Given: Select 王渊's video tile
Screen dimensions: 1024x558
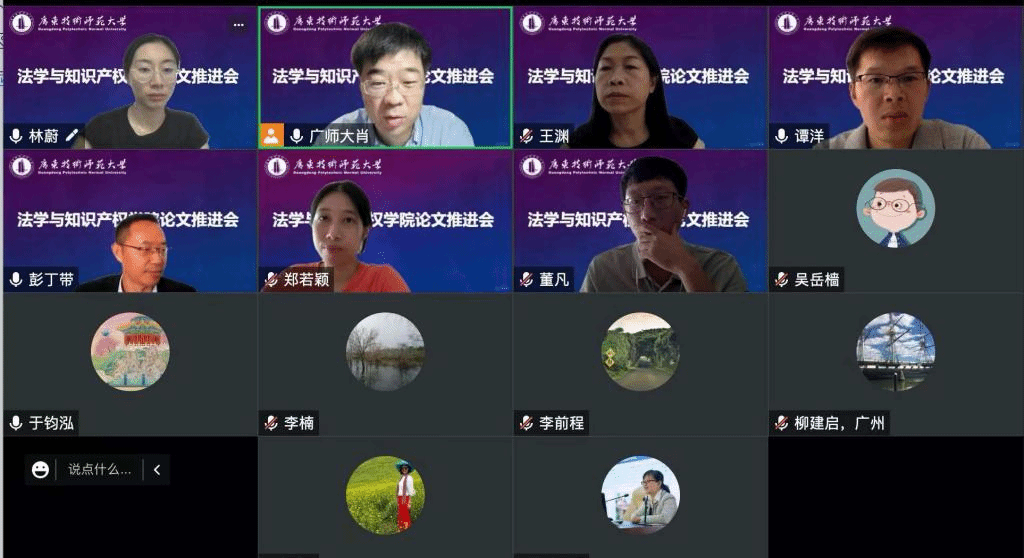Looking at the screenshot, I should [x=640, y=78].
